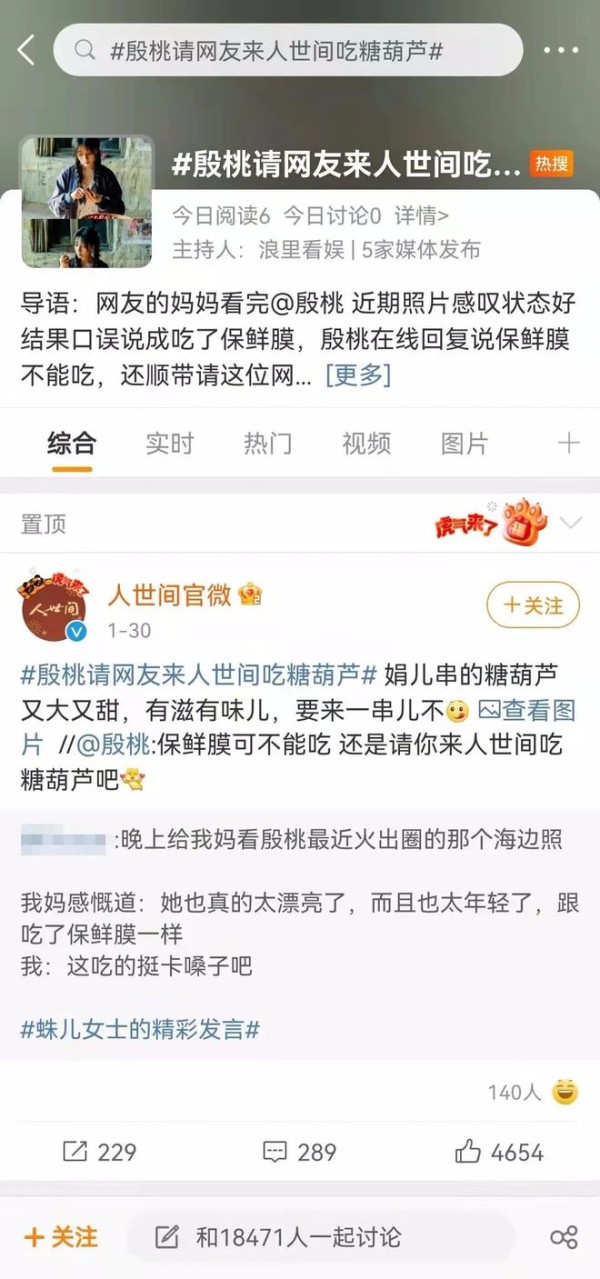Switch to the 实时 tab
The height and width of the screenshot is (1279, 600).
[x=169, y=444]
